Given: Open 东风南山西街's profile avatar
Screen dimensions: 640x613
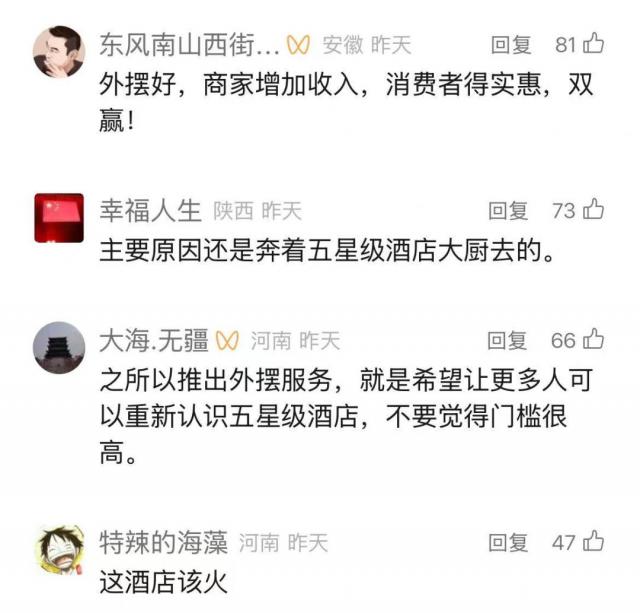Looking at the screenshot, I should [x=60, y=52].
